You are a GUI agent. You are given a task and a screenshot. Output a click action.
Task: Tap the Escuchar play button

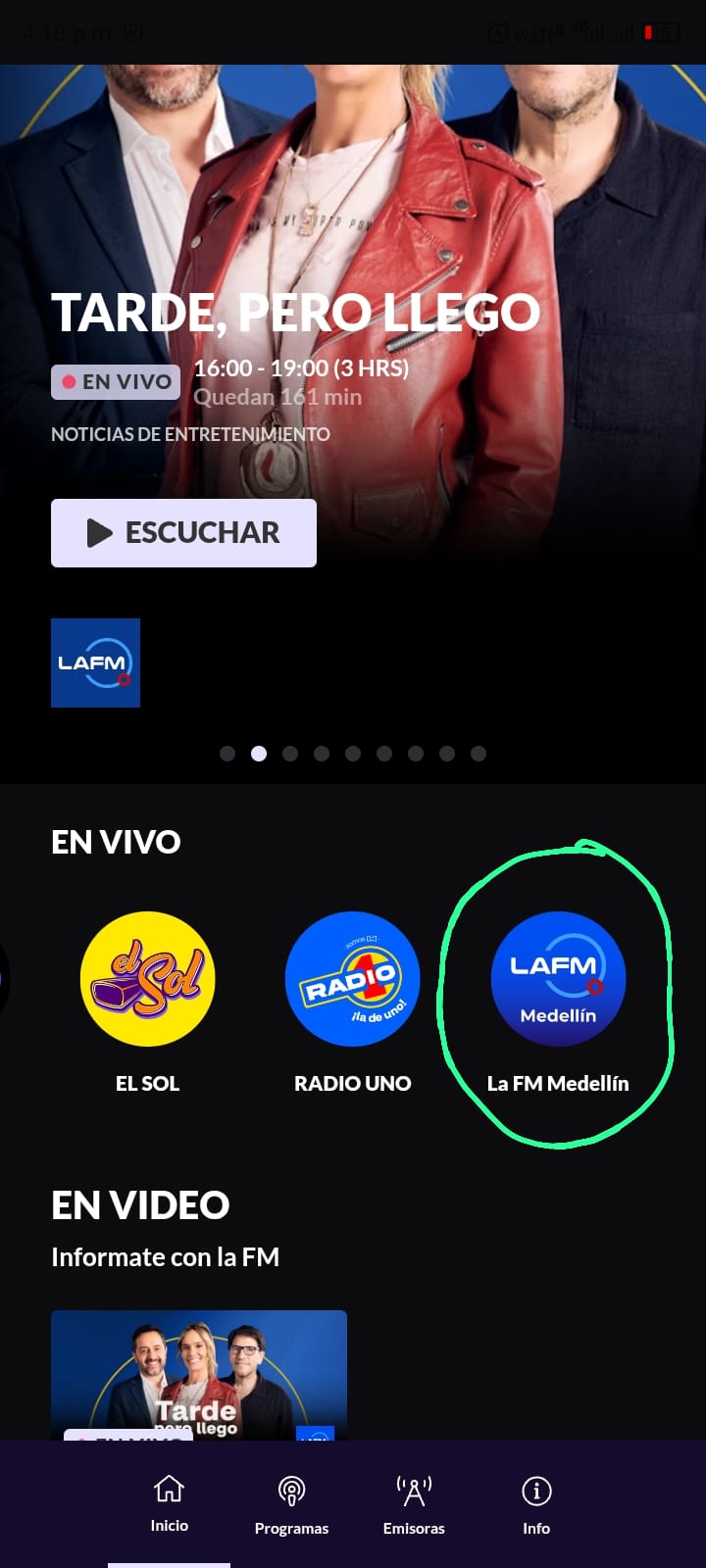click(x=183, y=533)
